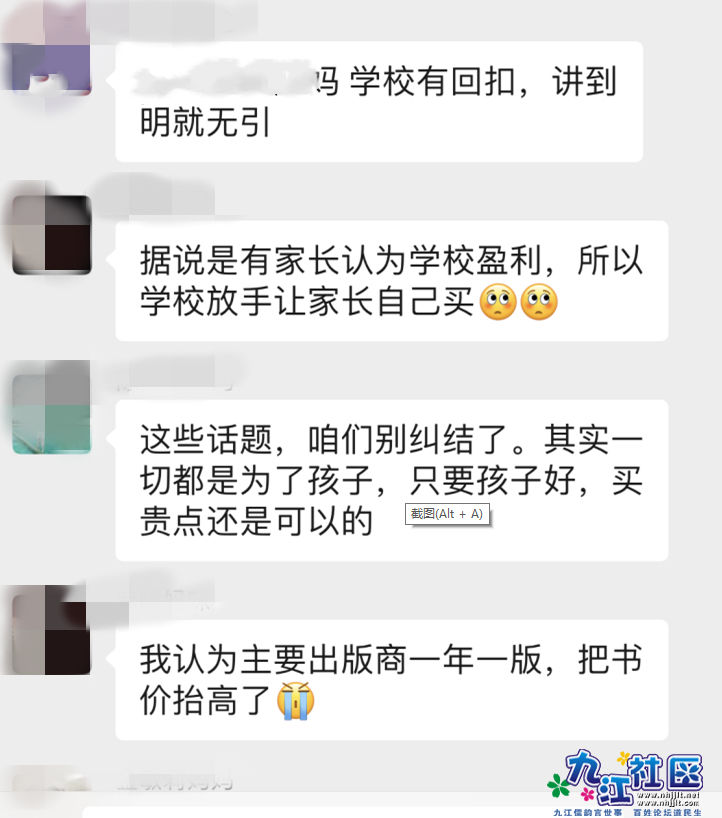Click the second pleading face emoji in the message
Image resolution: width=722 pixels, height=818 pixels.
point(538,303)
